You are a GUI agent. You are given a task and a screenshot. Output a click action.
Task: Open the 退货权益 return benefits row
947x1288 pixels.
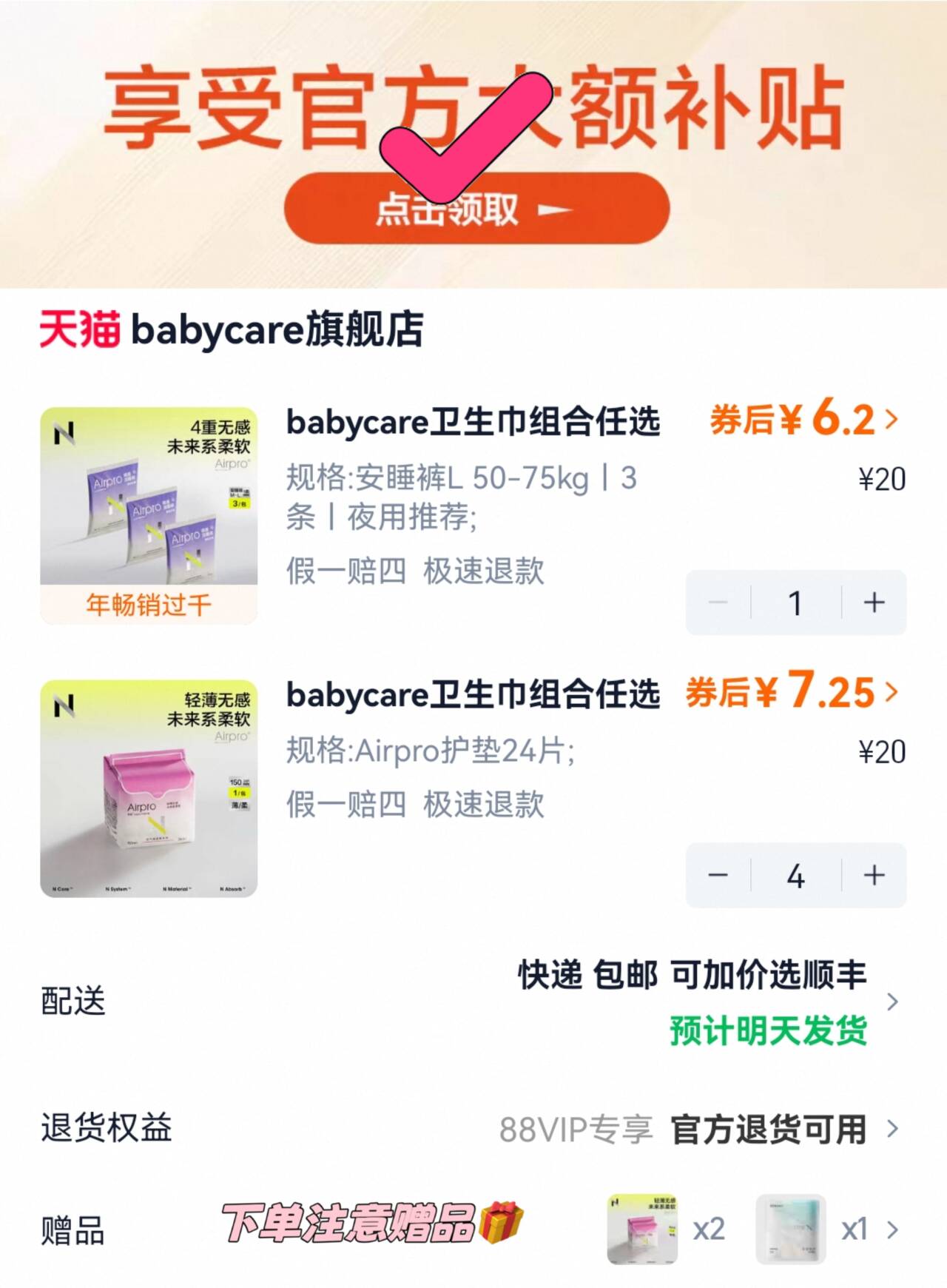(x=892, y=1128)
